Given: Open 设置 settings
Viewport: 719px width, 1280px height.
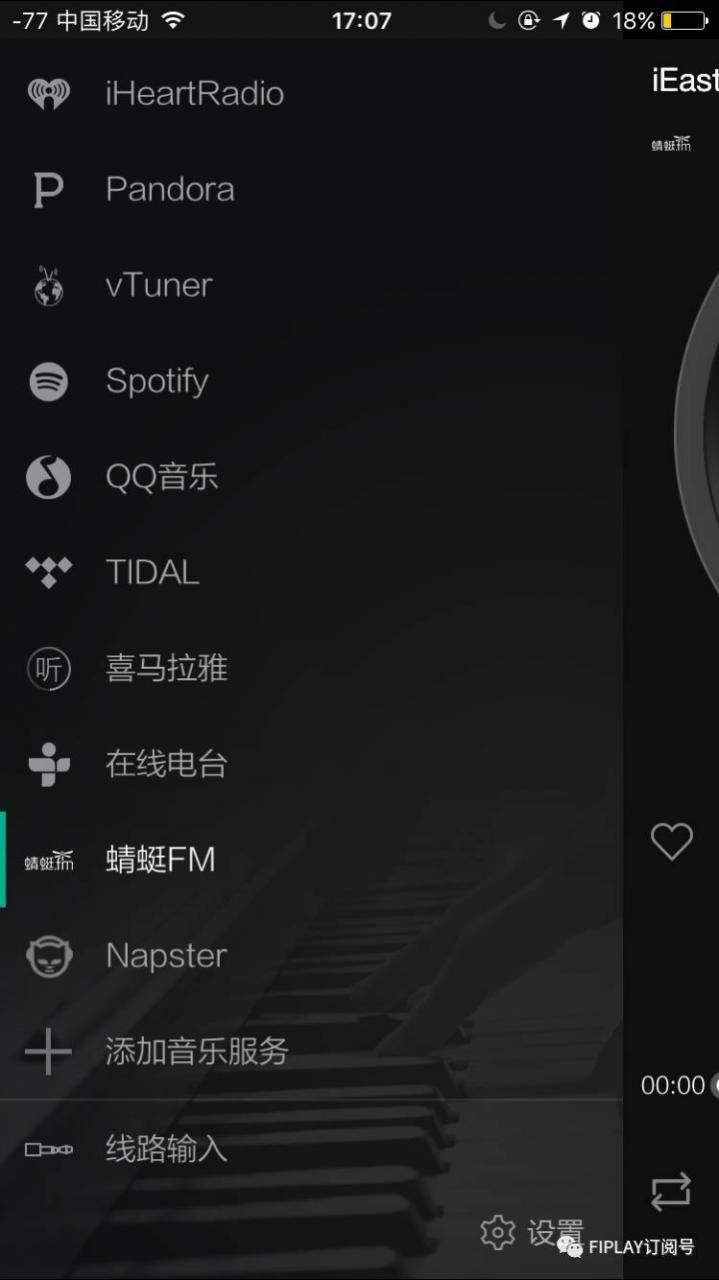Looking at the screenshot, I should (532, 1232).
